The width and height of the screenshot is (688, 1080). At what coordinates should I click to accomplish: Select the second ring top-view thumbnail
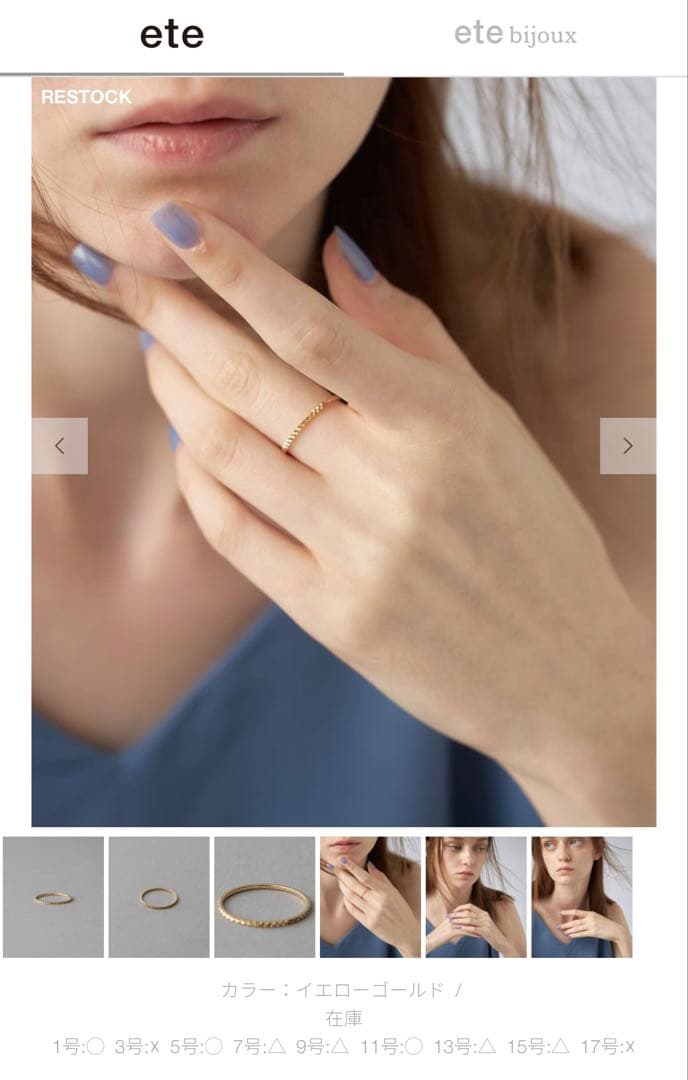pyautogui.click(x=159, y=897)
